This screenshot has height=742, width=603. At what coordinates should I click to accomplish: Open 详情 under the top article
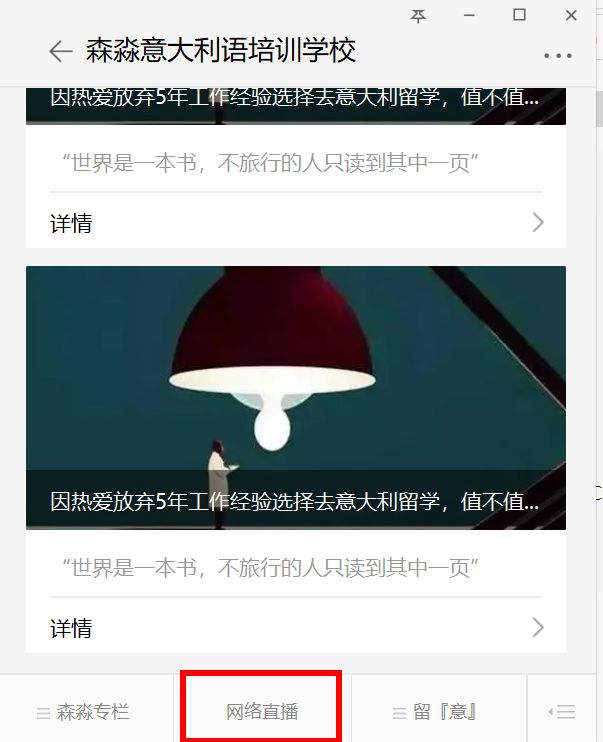[296, 222]
